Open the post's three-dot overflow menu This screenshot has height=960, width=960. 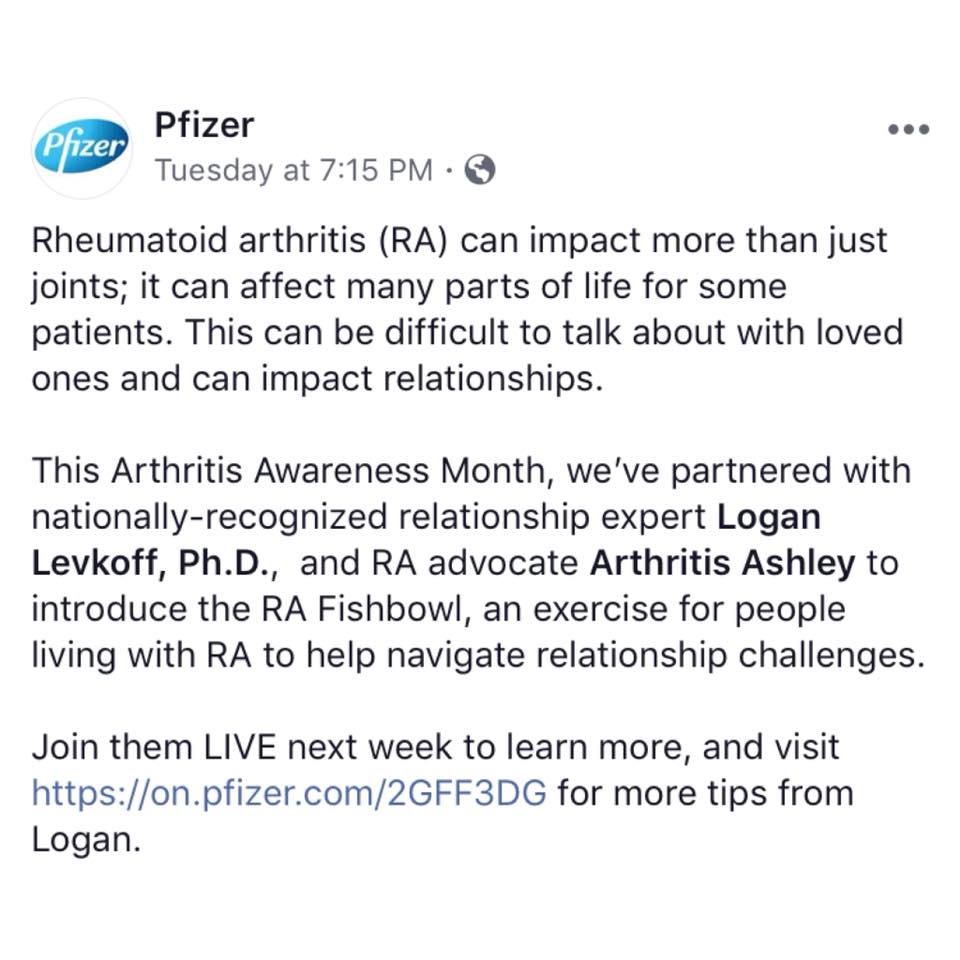[x=908, y=129]
